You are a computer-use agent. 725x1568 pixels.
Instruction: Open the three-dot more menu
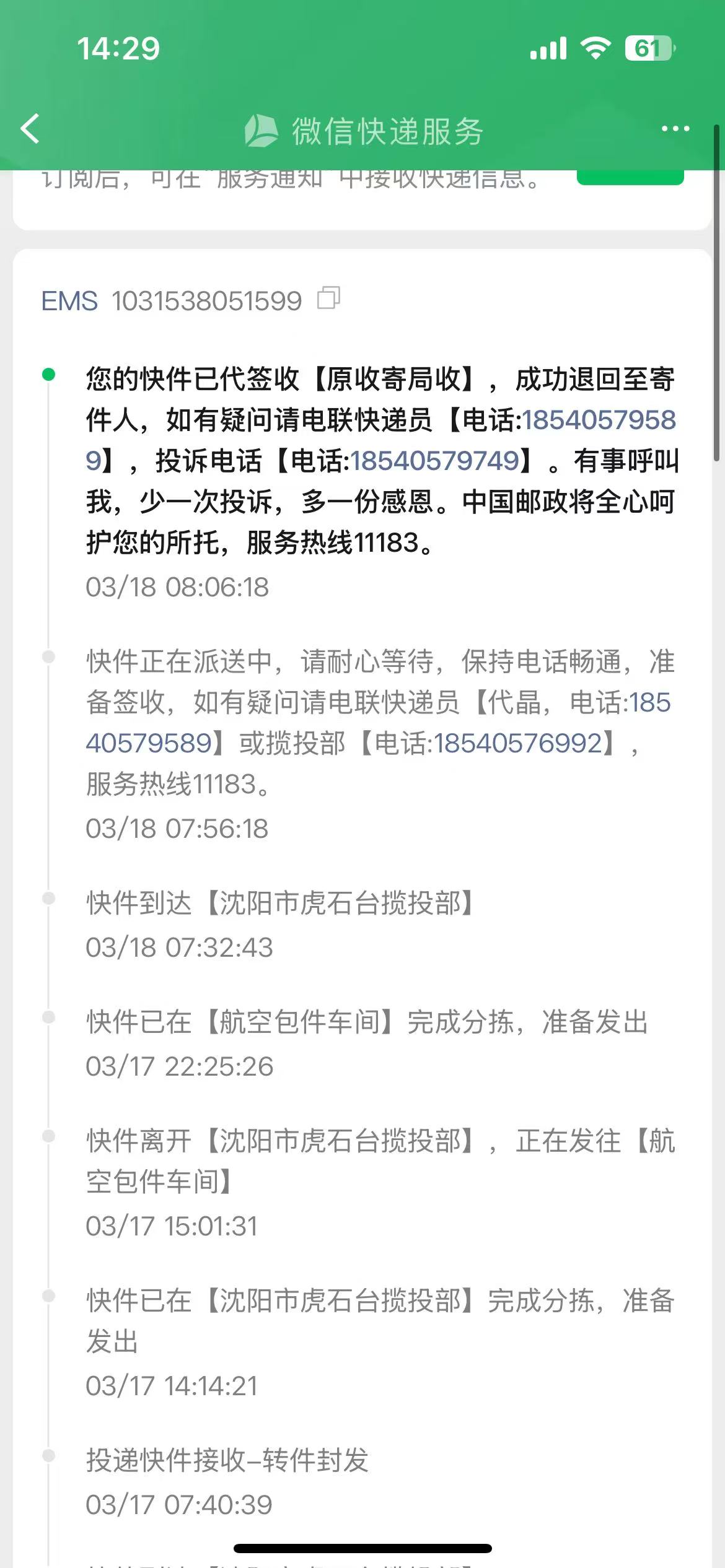click(x=675, y=129)
